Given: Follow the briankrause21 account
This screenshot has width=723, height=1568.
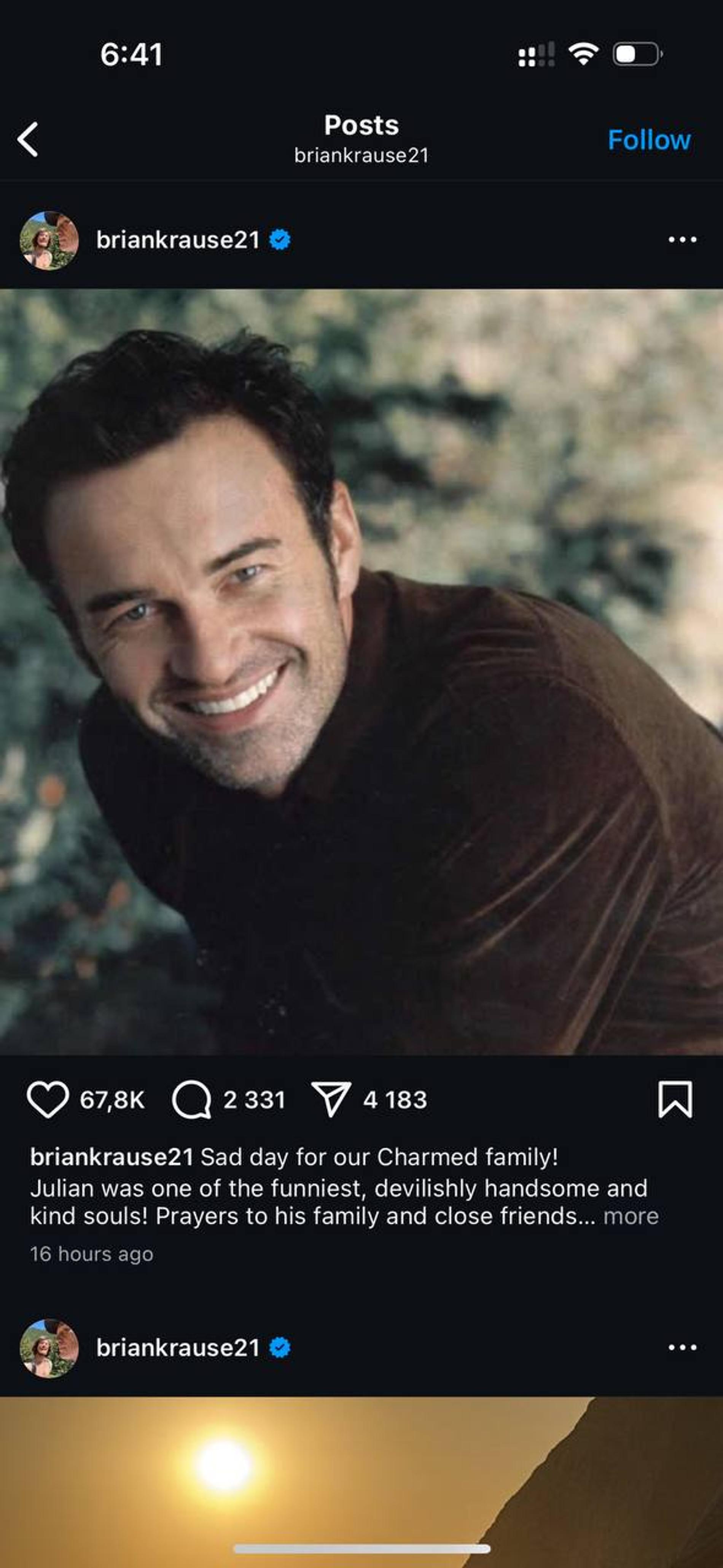Looking at the screenshot, I should (649, 140).
